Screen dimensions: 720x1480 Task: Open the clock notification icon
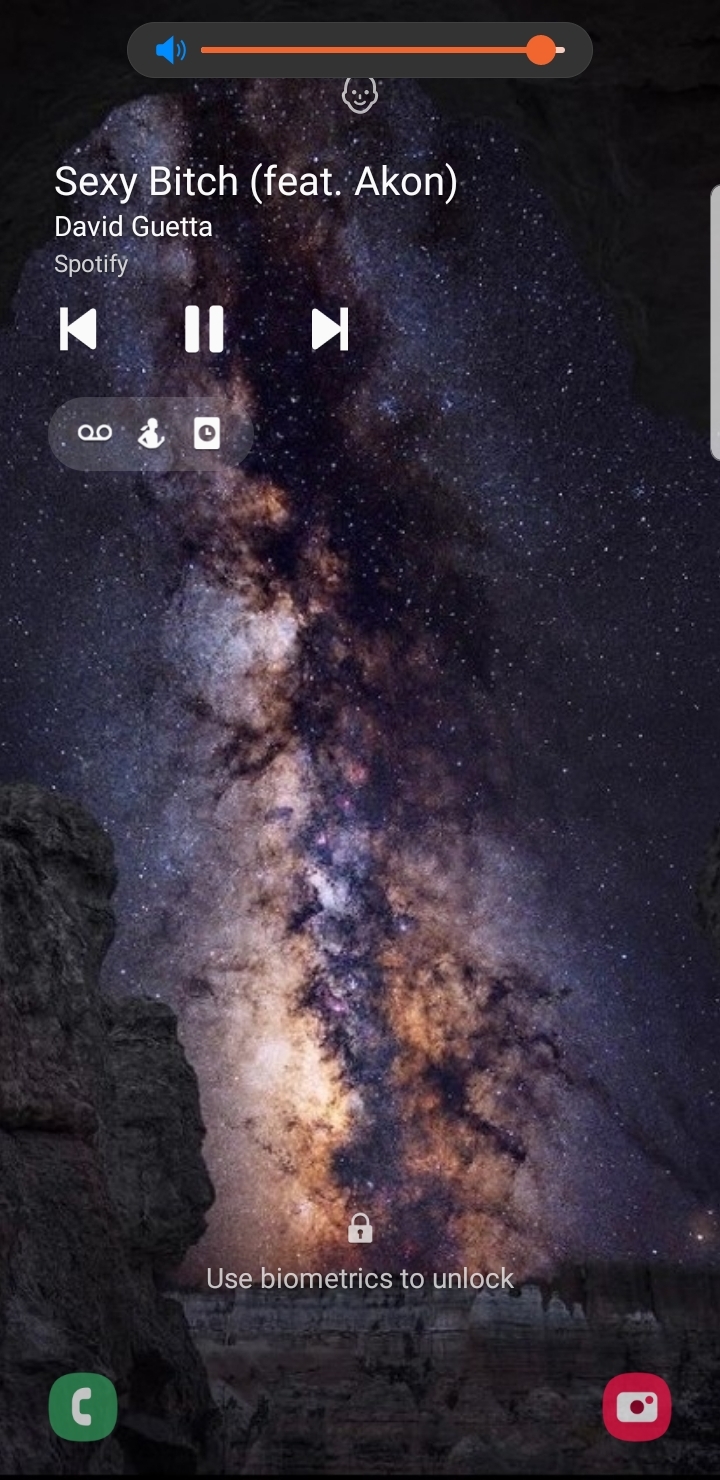tap(207, 433)
